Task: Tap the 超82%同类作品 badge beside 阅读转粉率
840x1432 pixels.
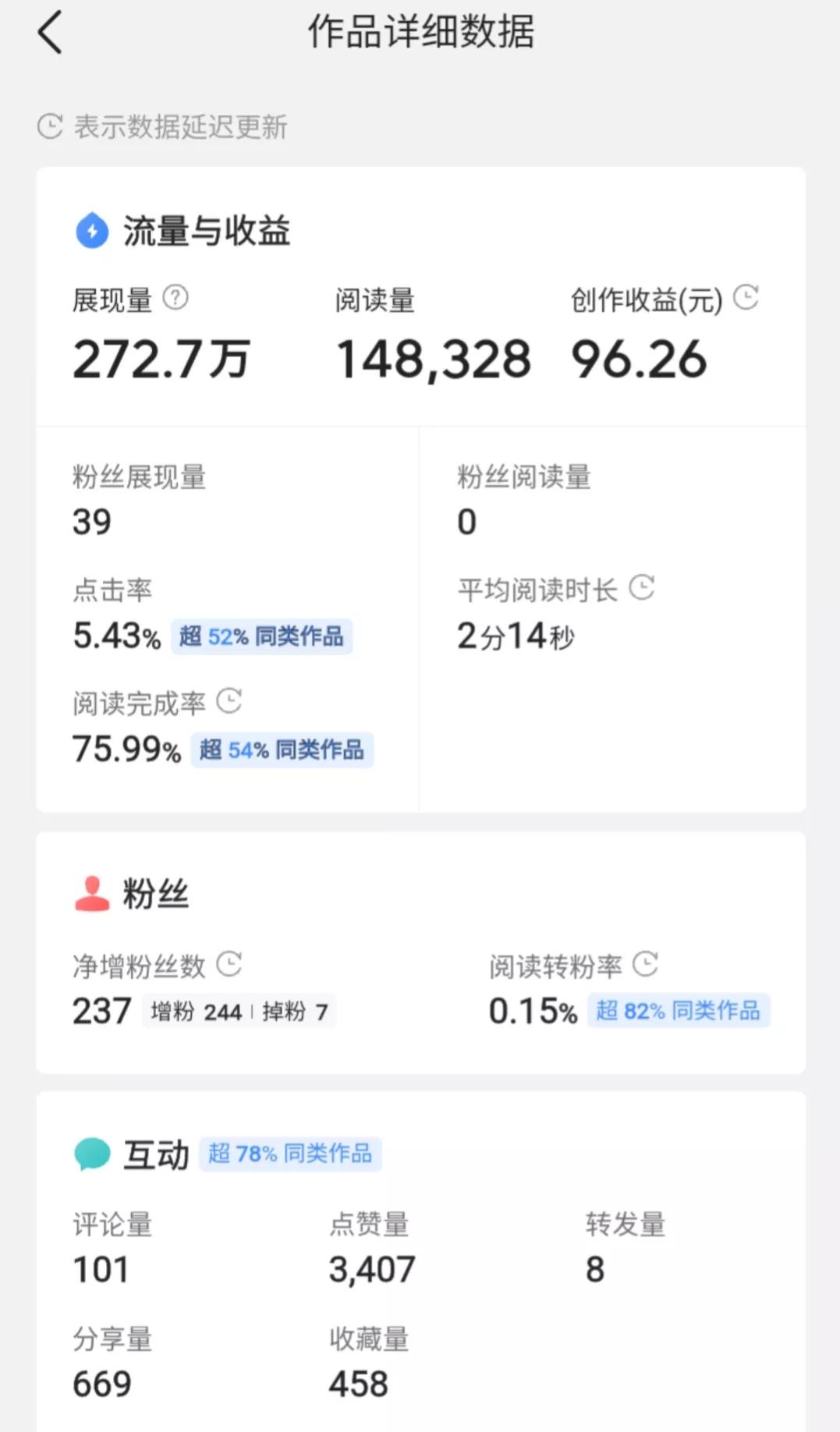Action: pyautogui.click(x=679, y=1011)
